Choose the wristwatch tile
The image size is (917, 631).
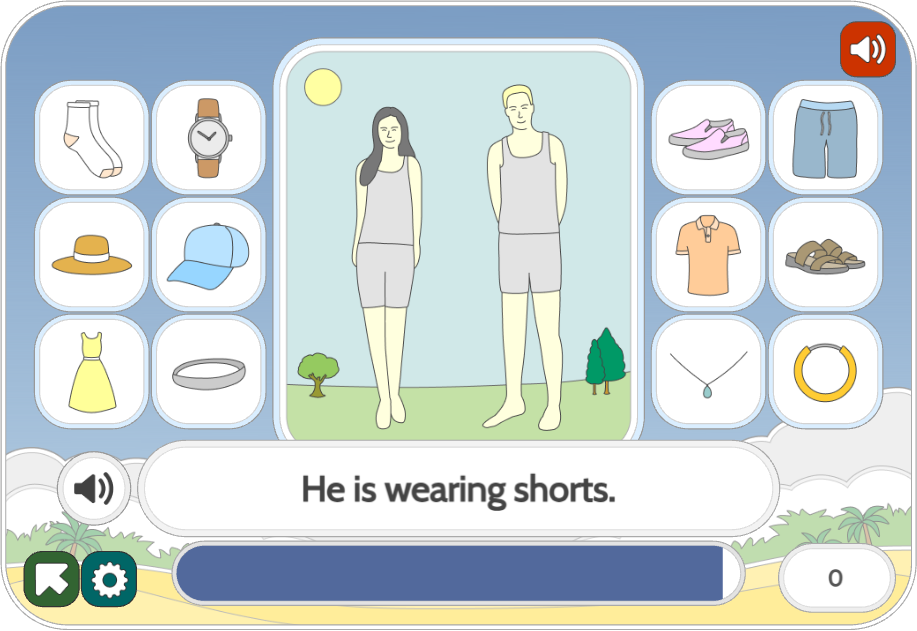[x=208, y=138]
